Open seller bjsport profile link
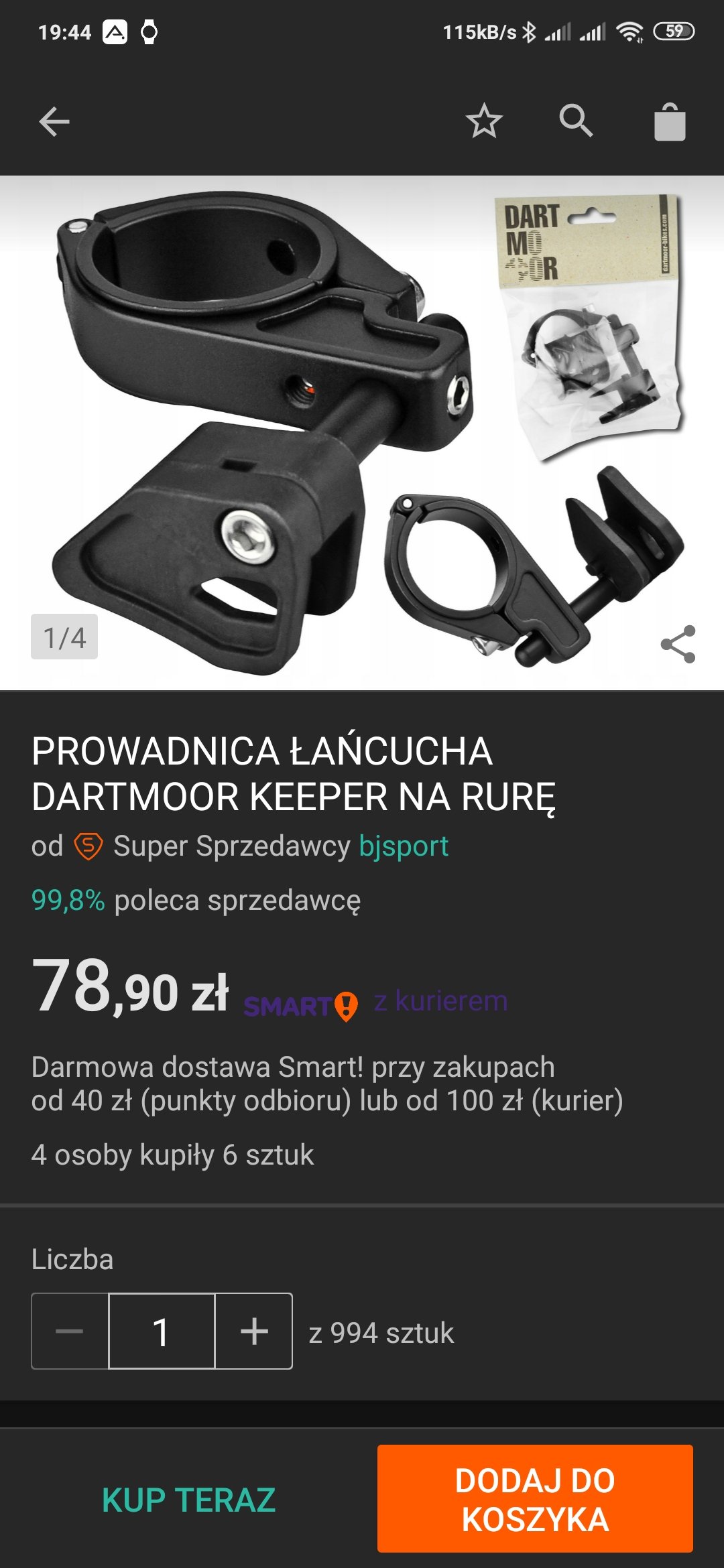 point(404,846)
